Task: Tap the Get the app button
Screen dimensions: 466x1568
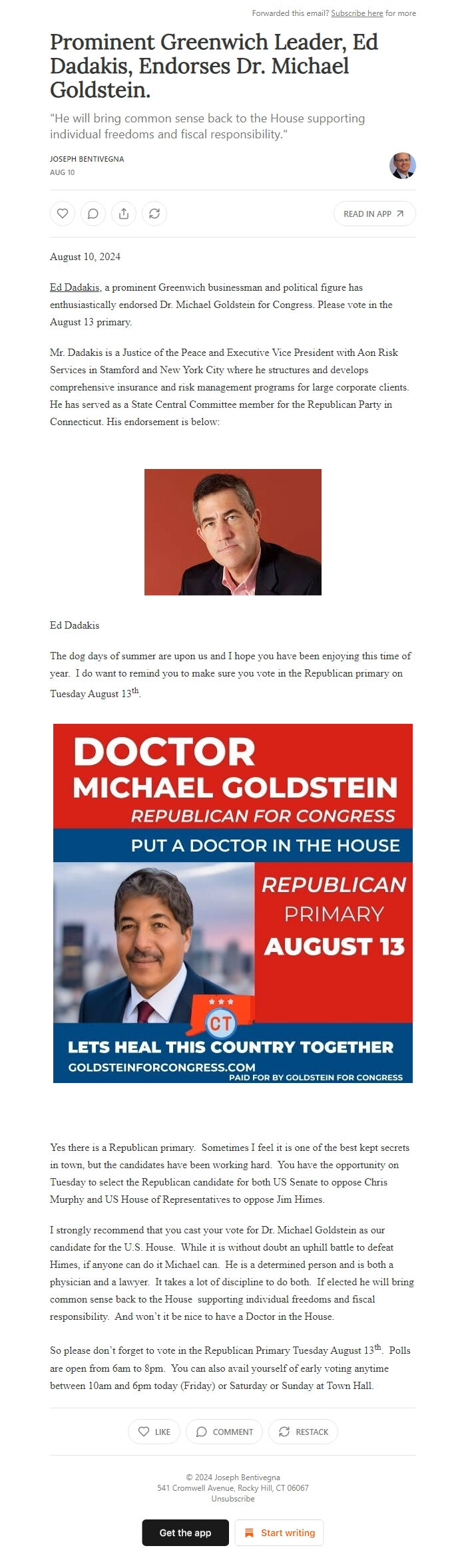Action: pos(185,1533)
